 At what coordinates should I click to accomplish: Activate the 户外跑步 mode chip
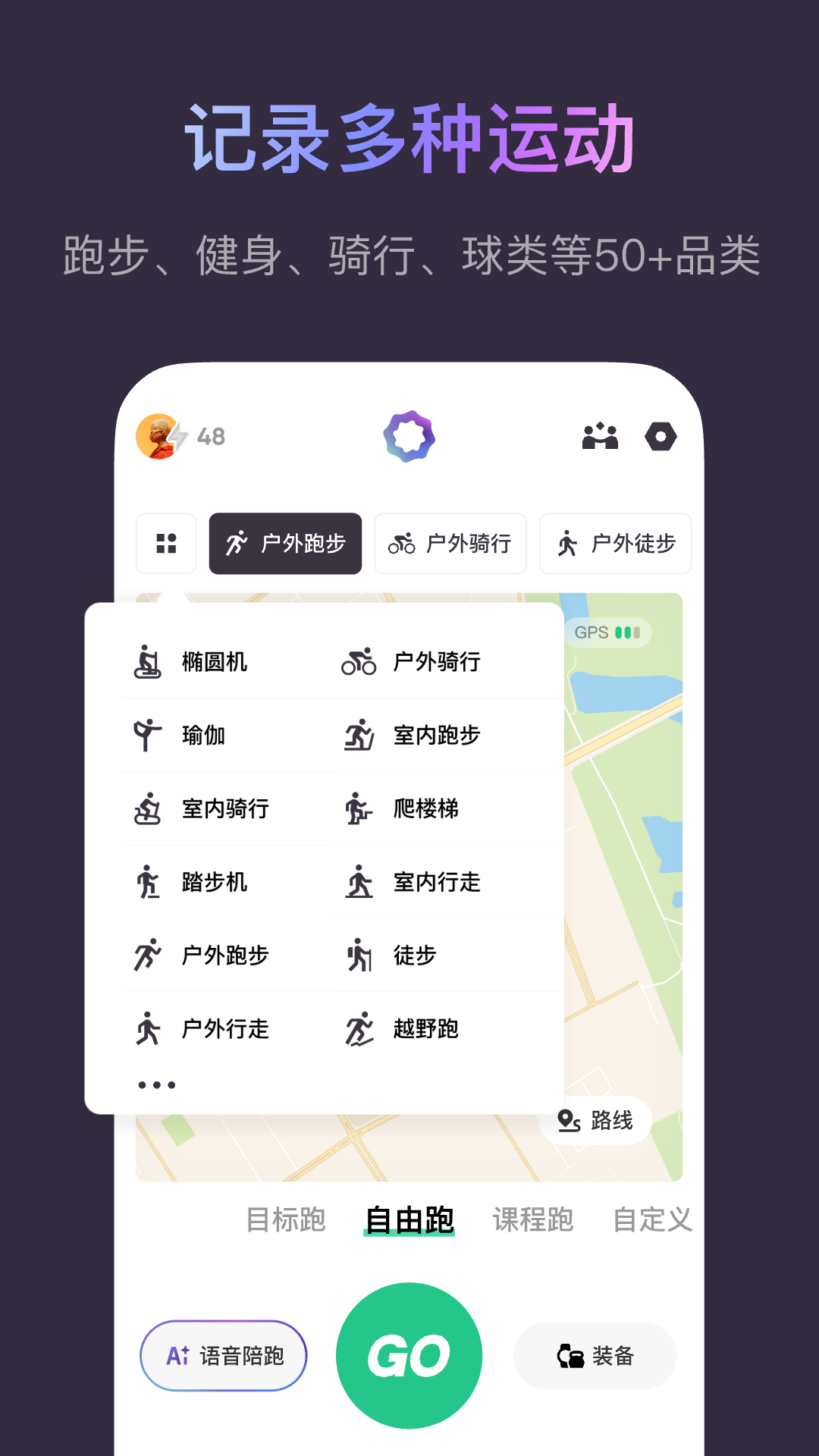285,544
